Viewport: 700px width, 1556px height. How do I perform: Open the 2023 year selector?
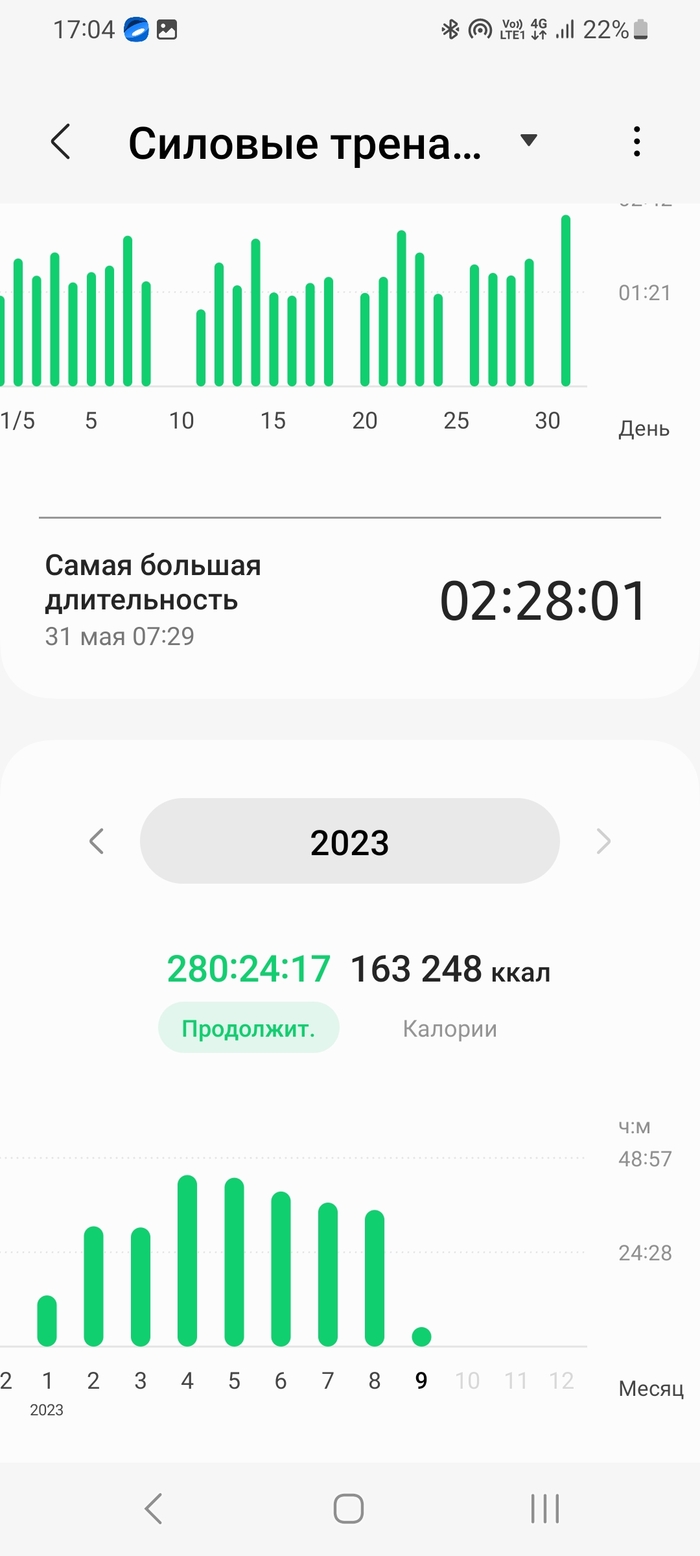point(349,842)
